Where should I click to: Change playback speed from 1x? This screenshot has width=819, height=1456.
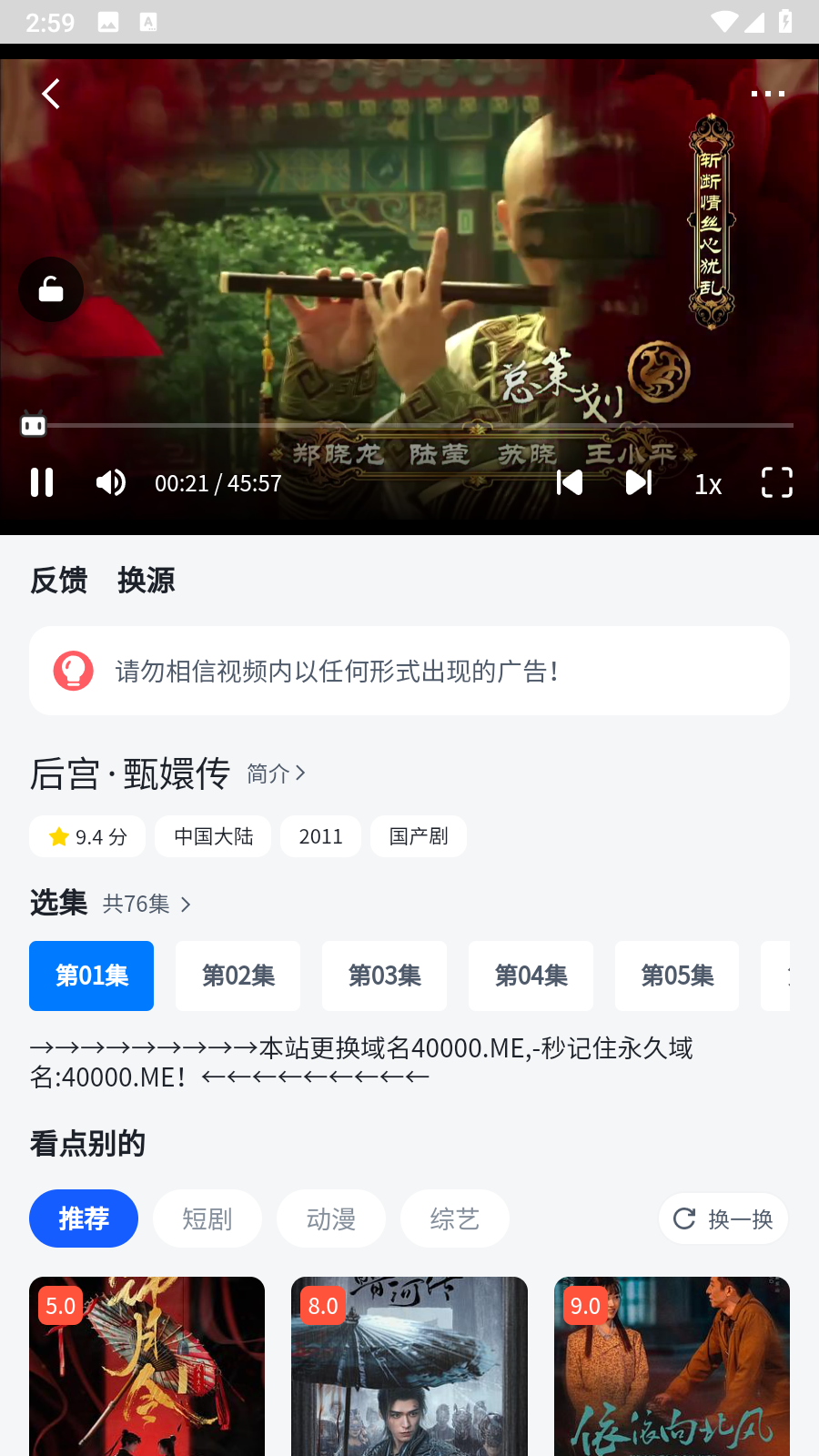coord(707,483)
